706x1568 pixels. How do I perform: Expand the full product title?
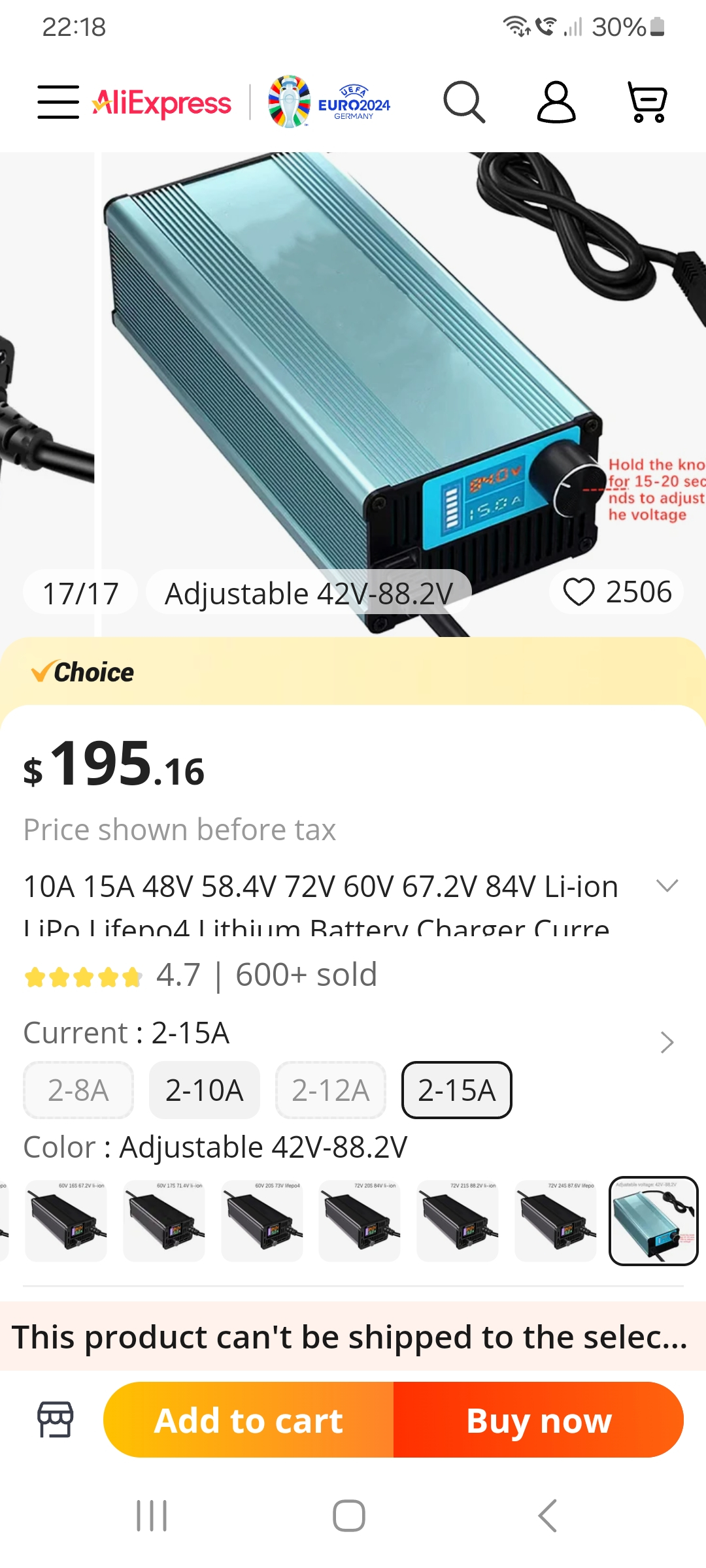[x=667, y=886]
